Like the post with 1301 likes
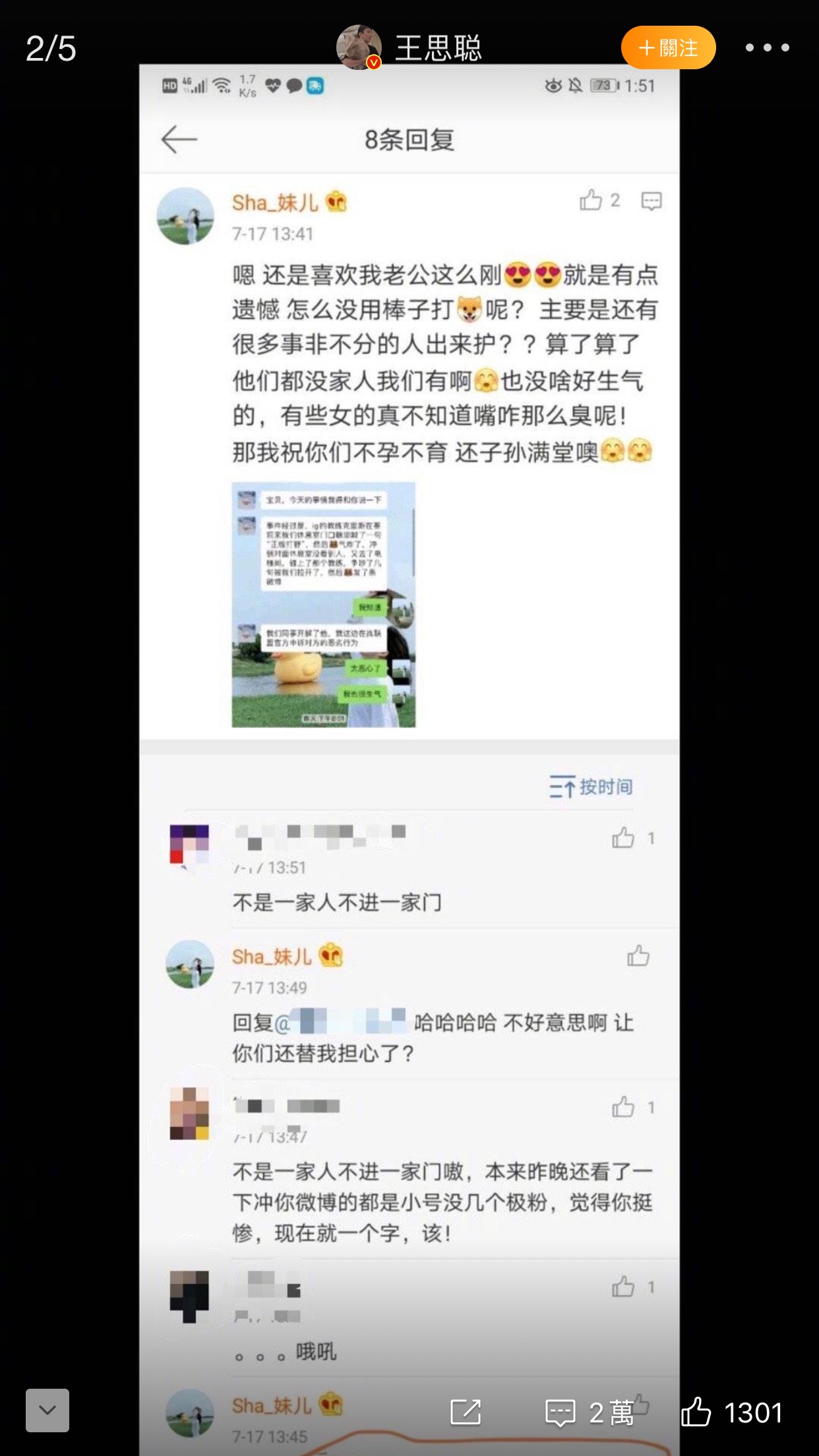This screenshot has height=1456, width=819. [x=731, y=1412]
